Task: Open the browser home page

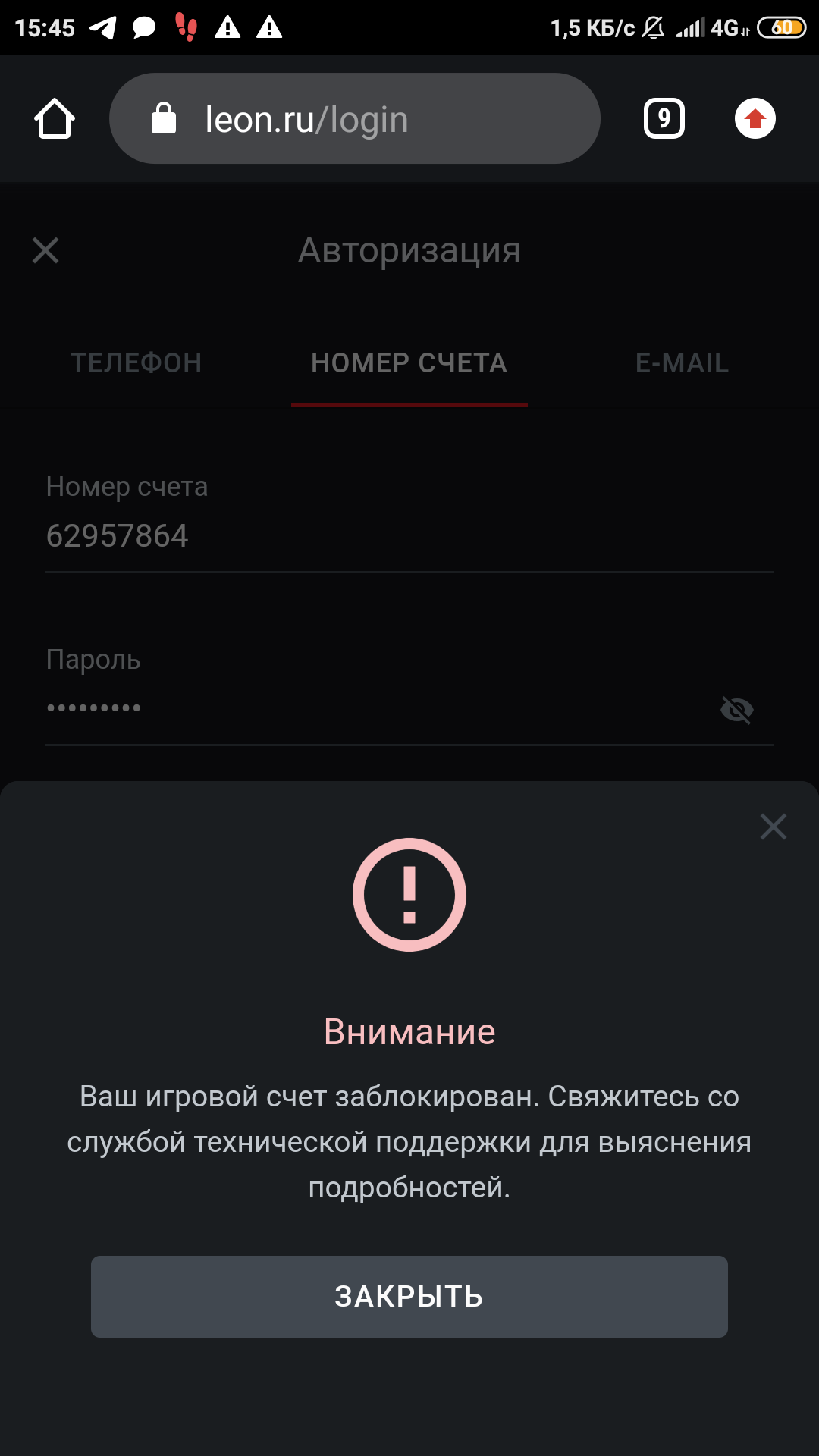Action: pyautogui.click(x=55, y=119)
